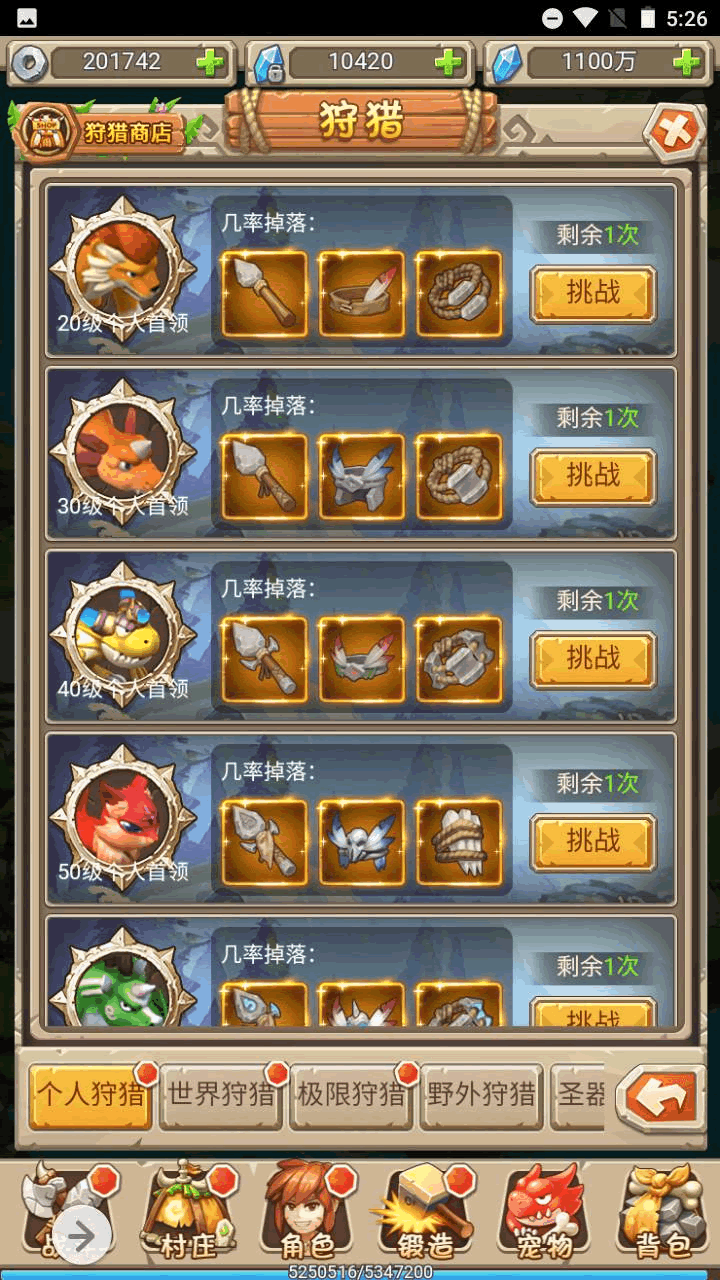Challenge the level 30 boss
Screen dimensions: 720x1280
[593, 476]
